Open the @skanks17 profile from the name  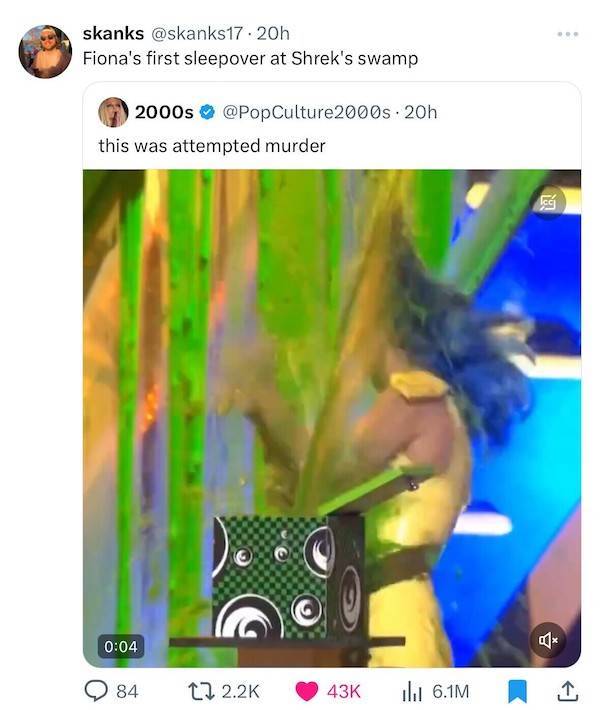coord(113,33)
